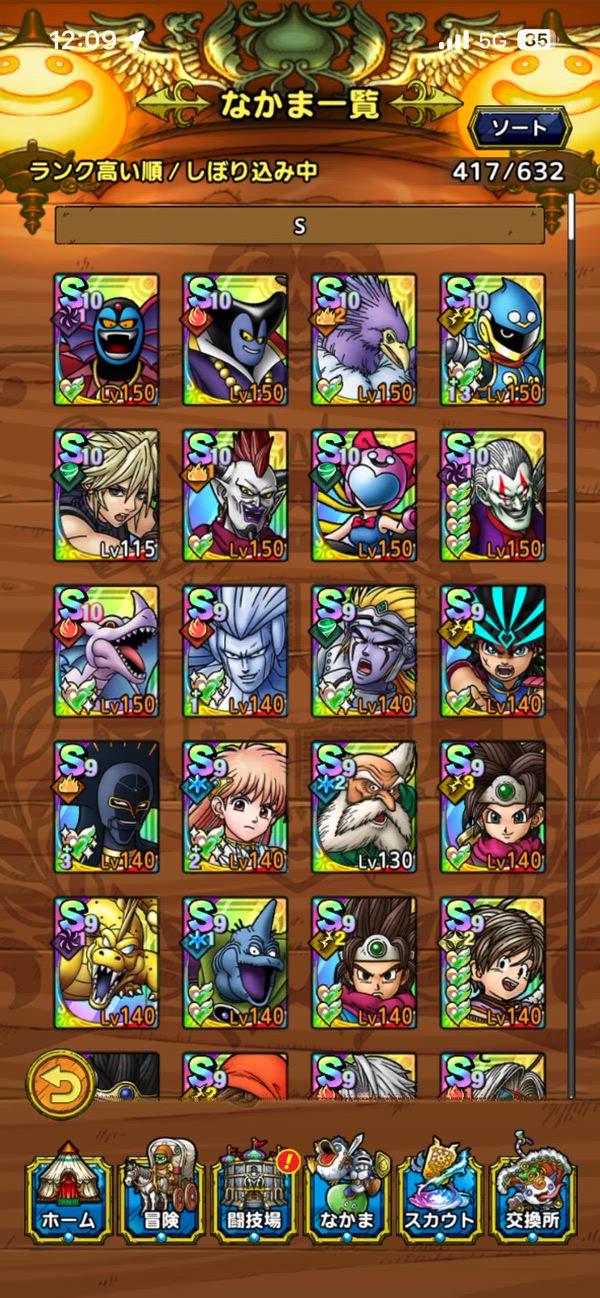Open the スカウト scout tab
Image resolution: width=600 pixels, height=1298 pixels.
pos(439,1198)
